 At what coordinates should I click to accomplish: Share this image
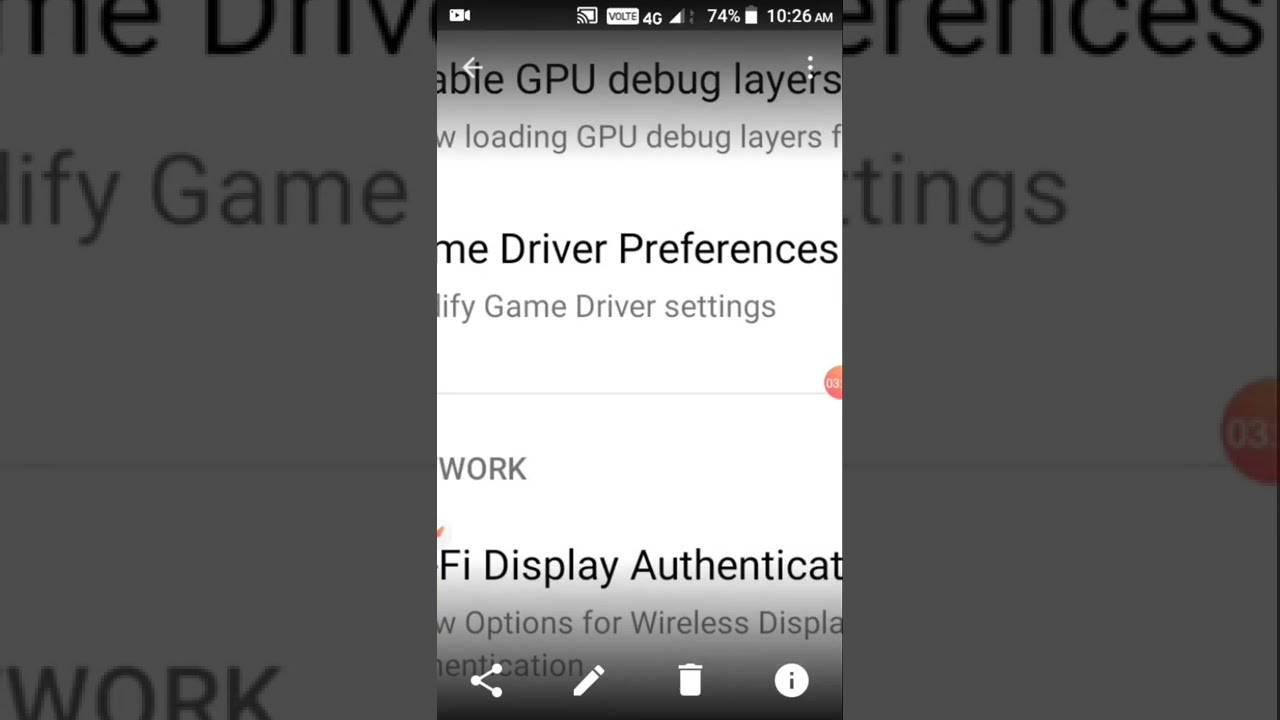487,681
